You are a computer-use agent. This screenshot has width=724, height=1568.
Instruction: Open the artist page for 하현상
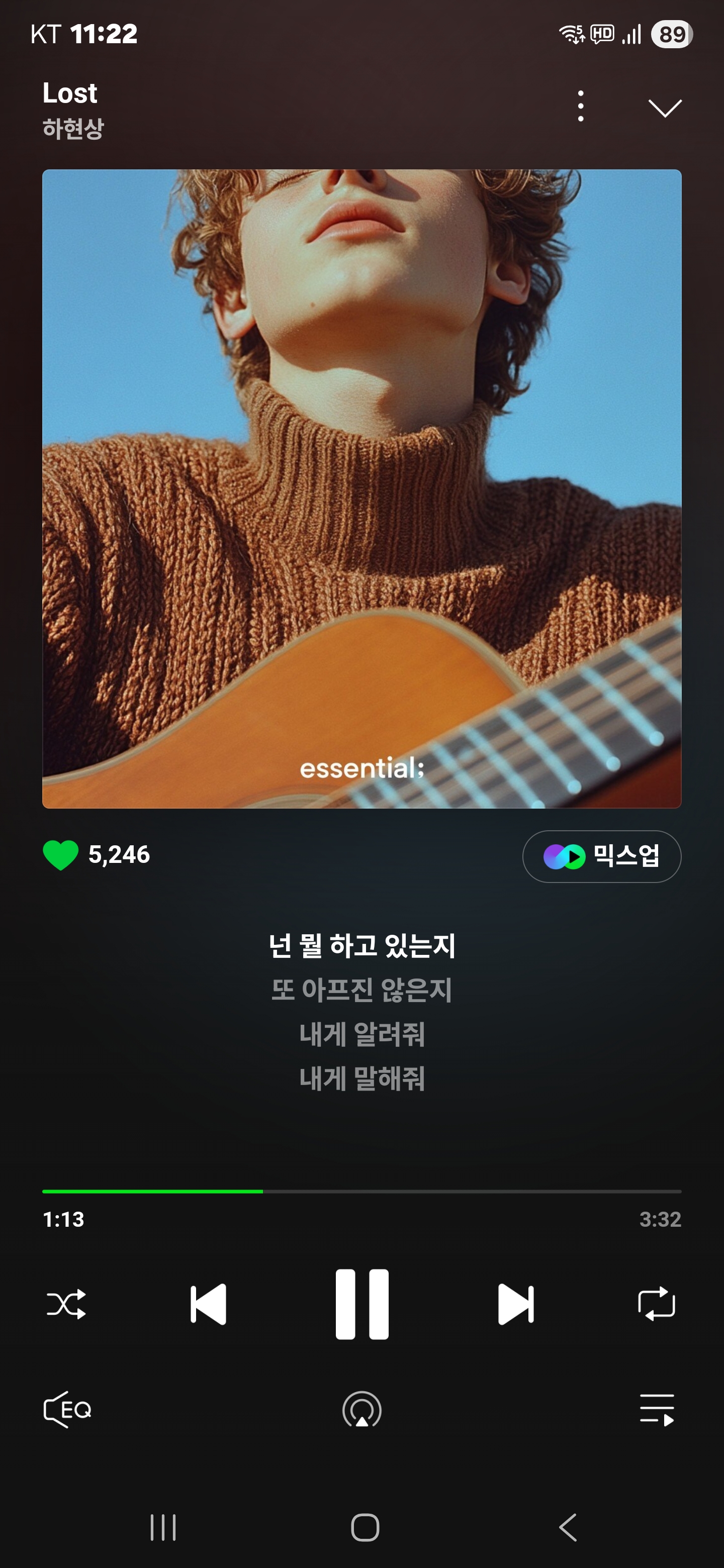(73, 129)
